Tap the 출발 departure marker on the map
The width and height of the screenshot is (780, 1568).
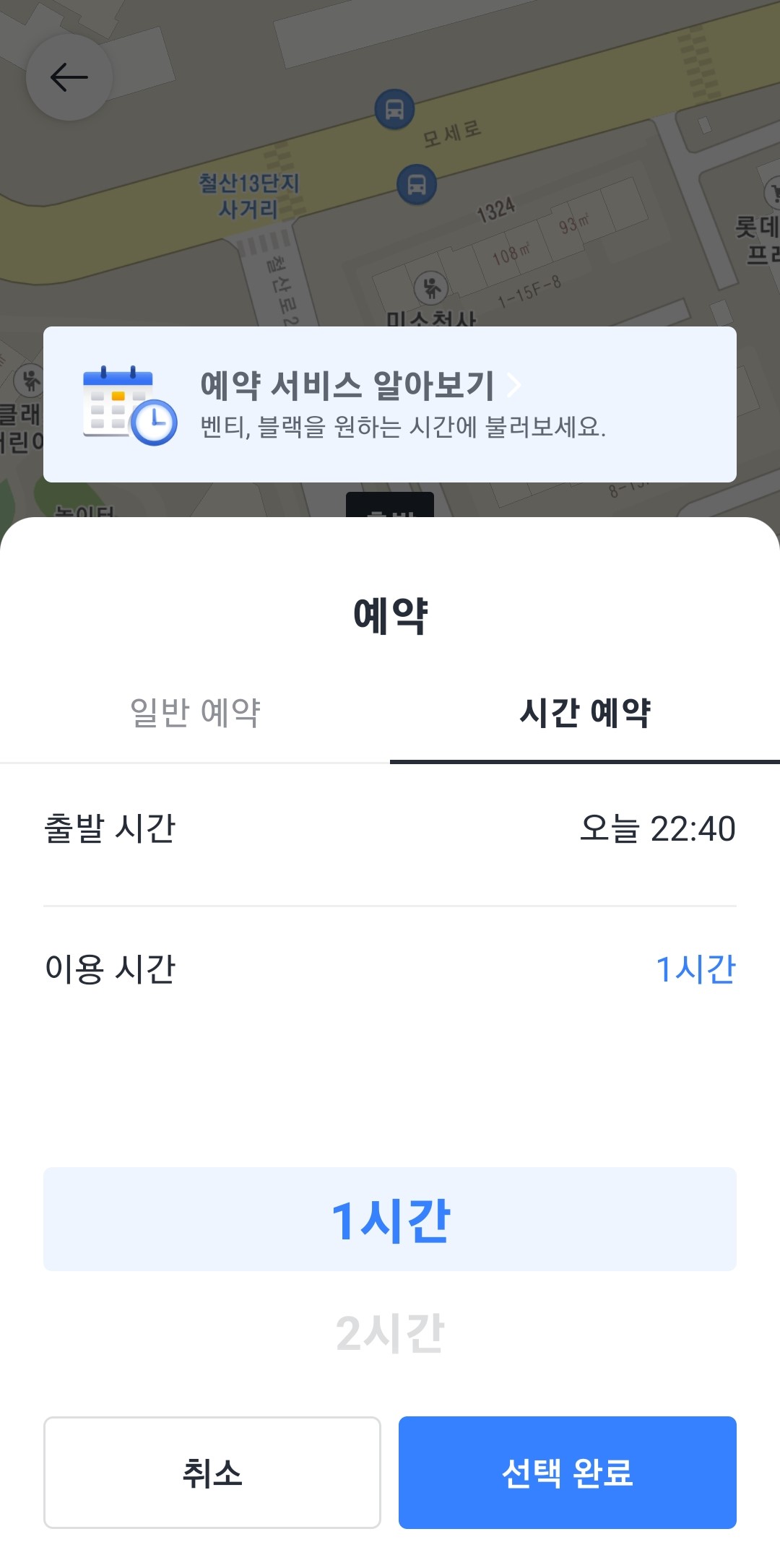390,511
